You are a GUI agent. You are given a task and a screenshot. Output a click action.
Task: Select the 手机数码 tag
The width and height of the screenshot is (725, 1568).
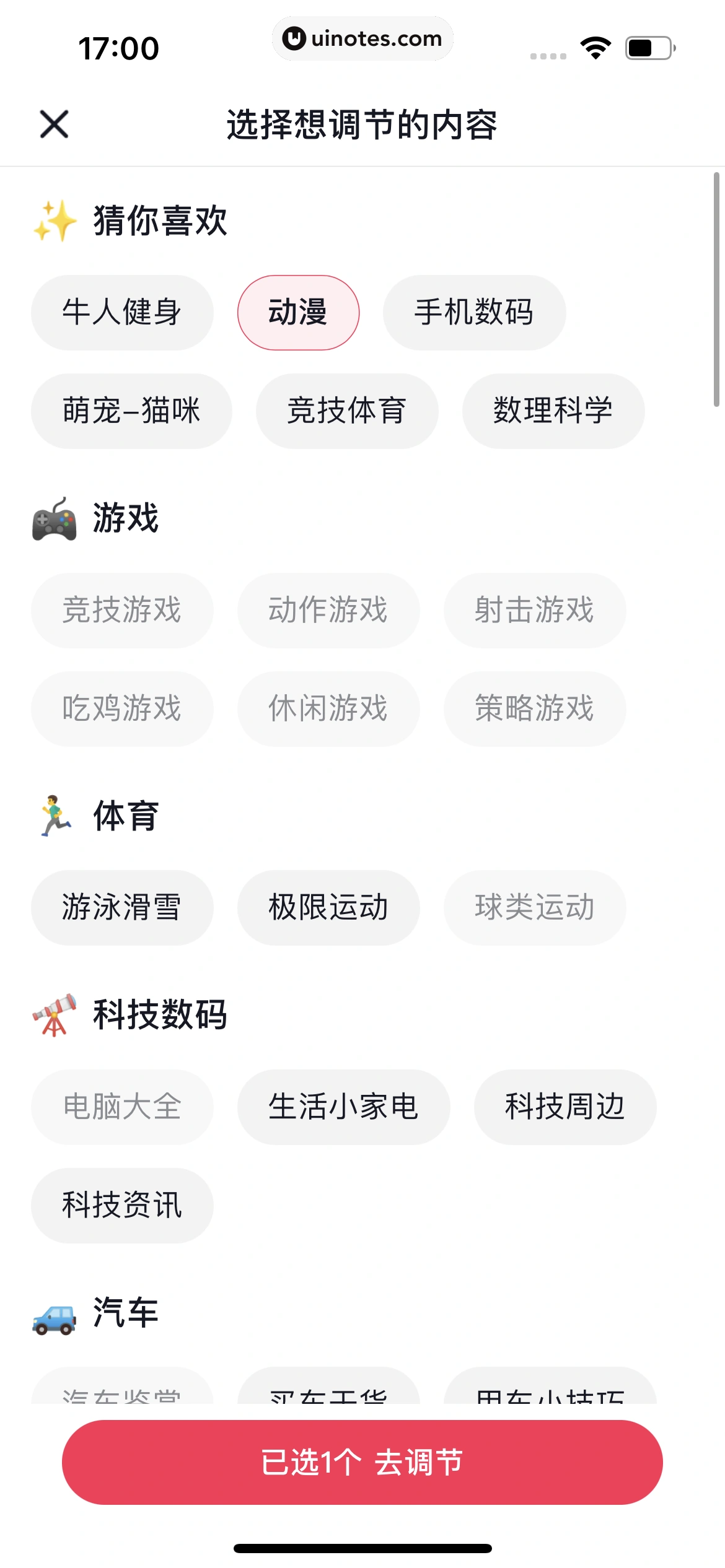point(474,313)
